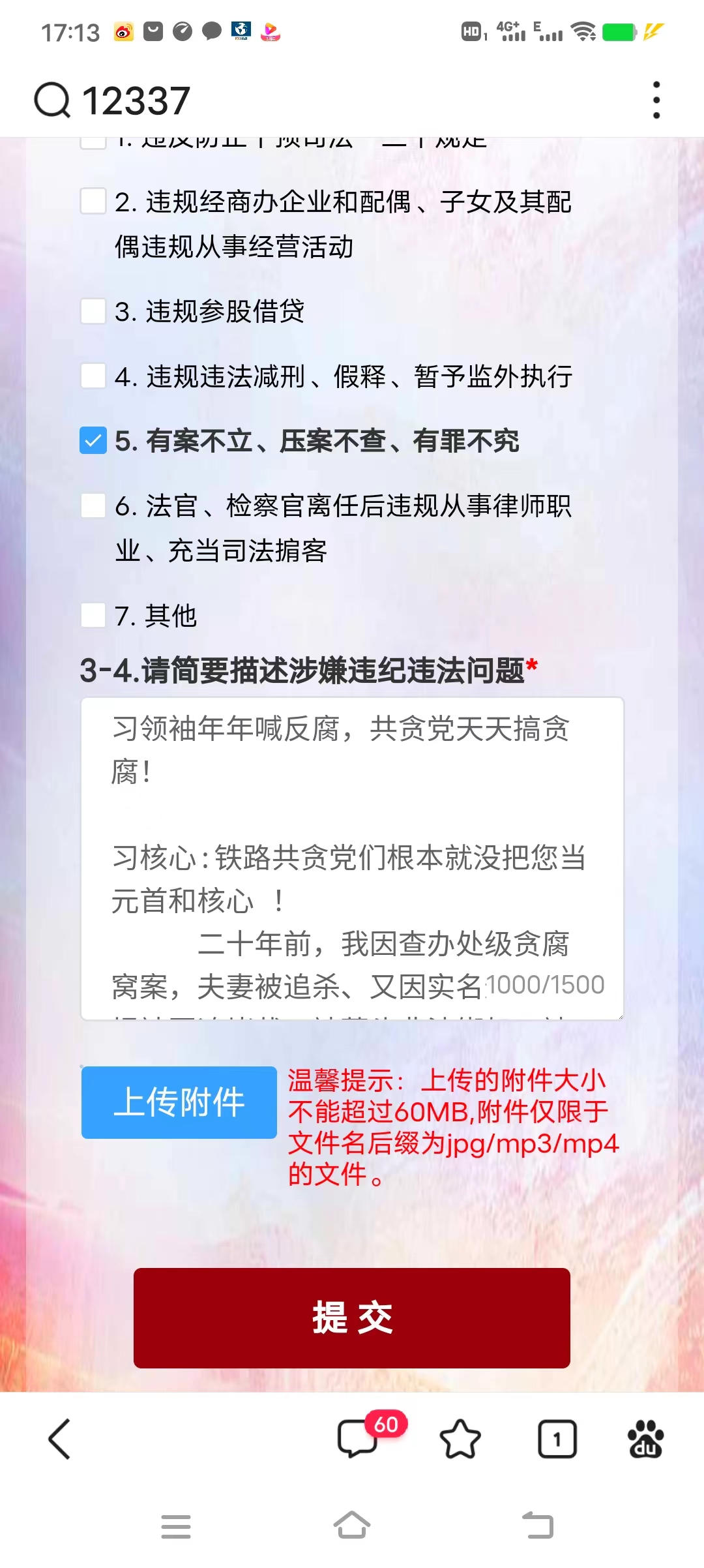Check option 2 违规经商办企业

point(93,202)
